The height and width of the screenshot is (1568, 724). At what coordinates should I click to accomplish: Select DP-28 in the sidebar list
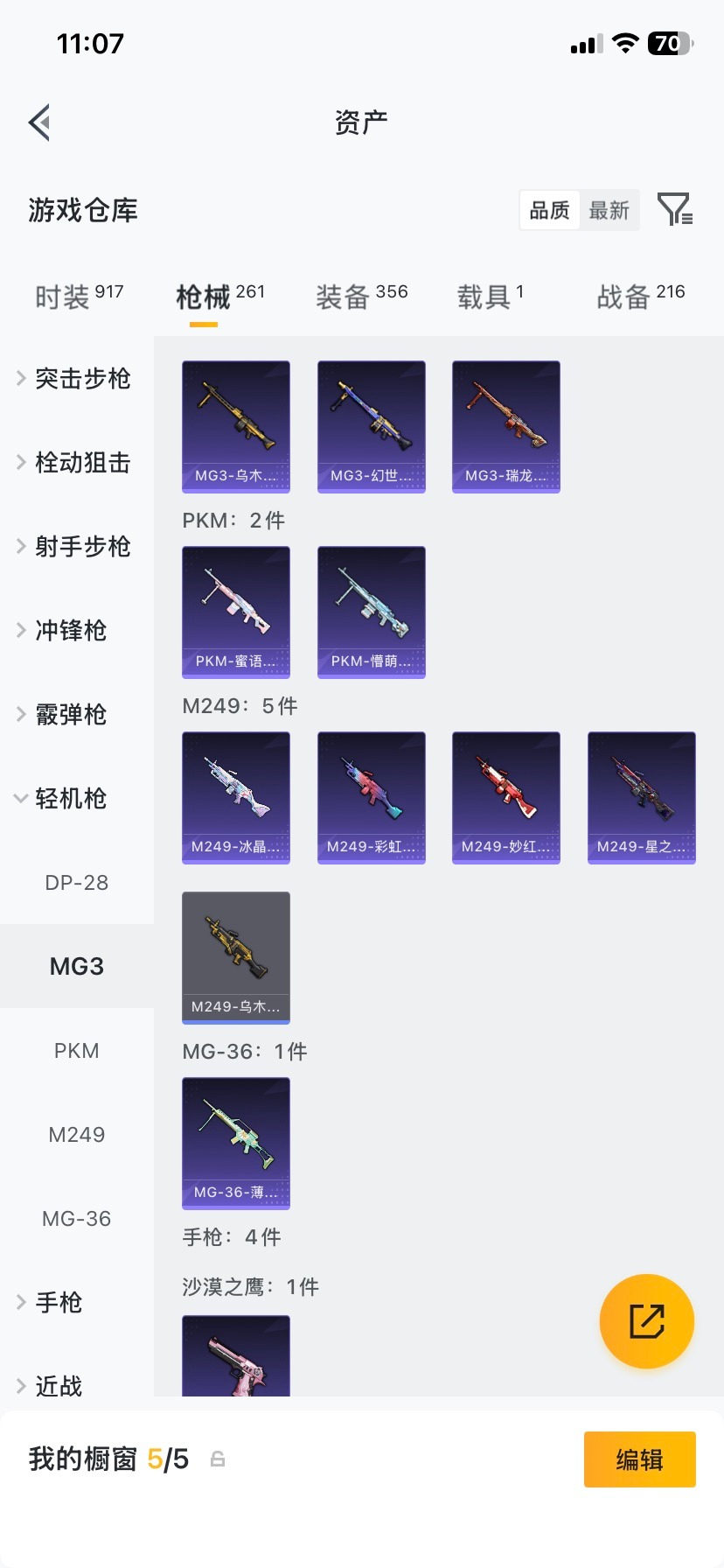coord(77,882)
